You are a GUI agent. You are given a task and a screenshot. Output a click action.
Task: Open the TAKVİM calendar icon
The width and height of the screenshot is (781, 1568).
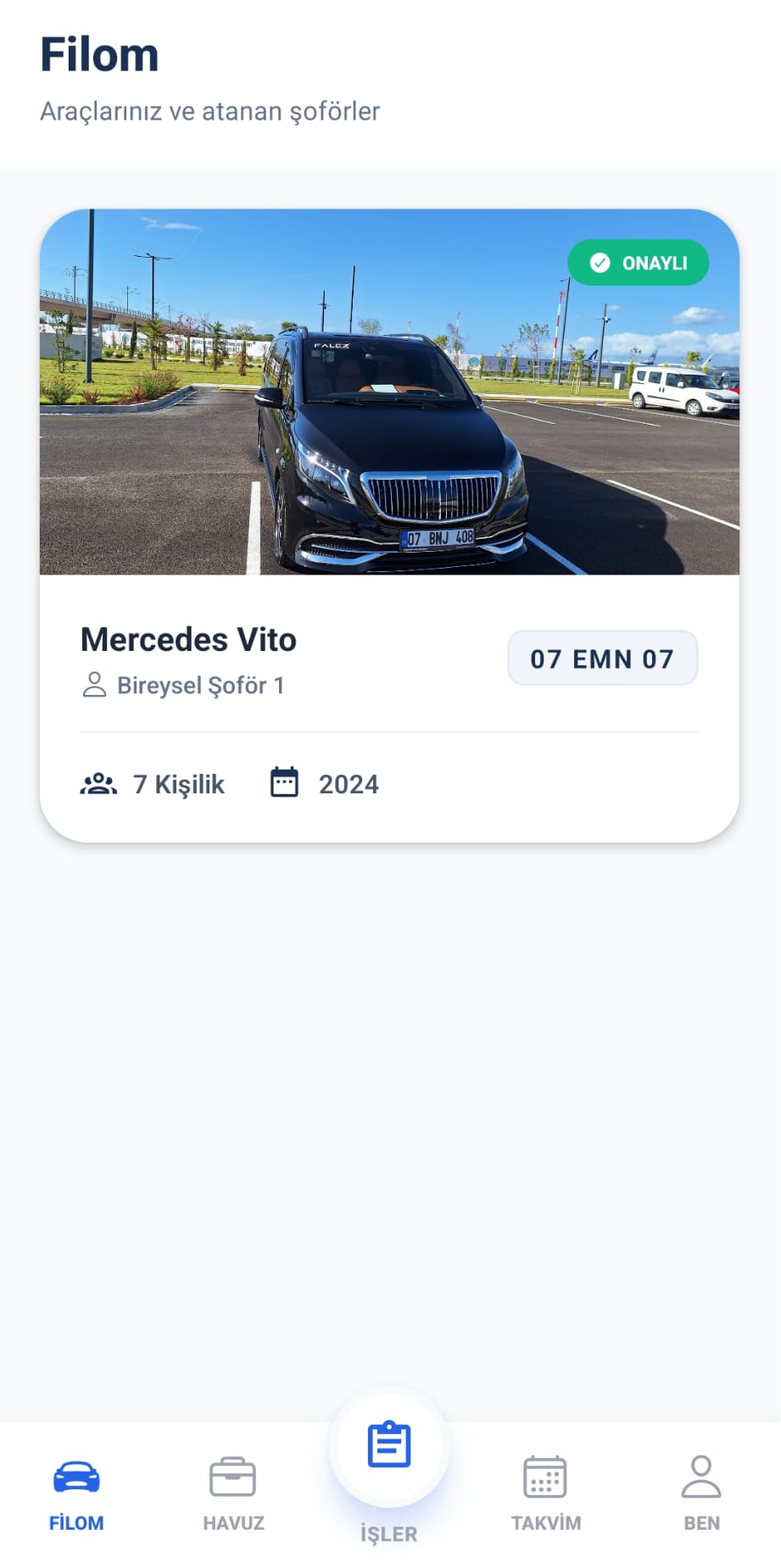(x=544, y=1475)
